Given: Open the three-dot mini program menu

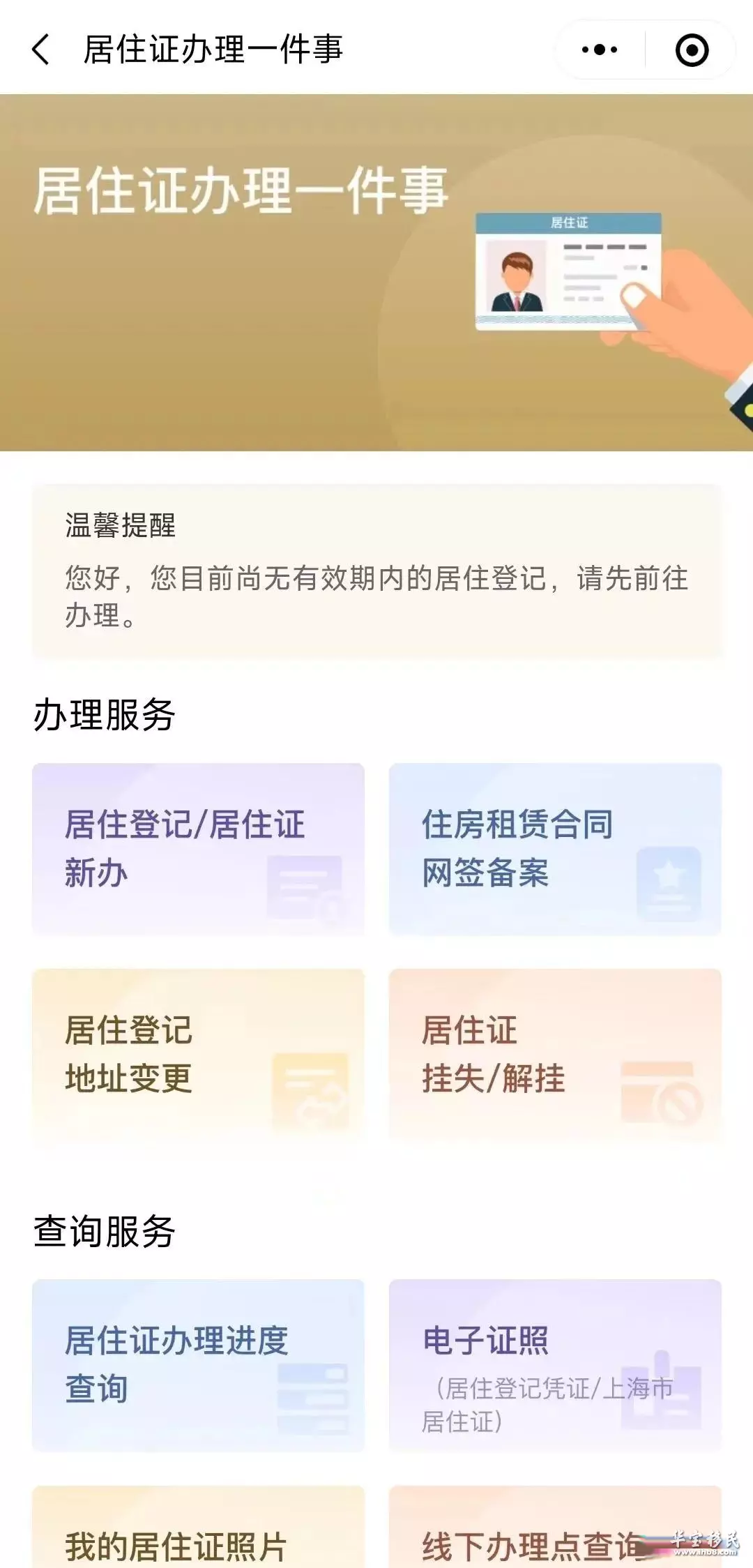Looking at the screenshot, I should [599, 50].
